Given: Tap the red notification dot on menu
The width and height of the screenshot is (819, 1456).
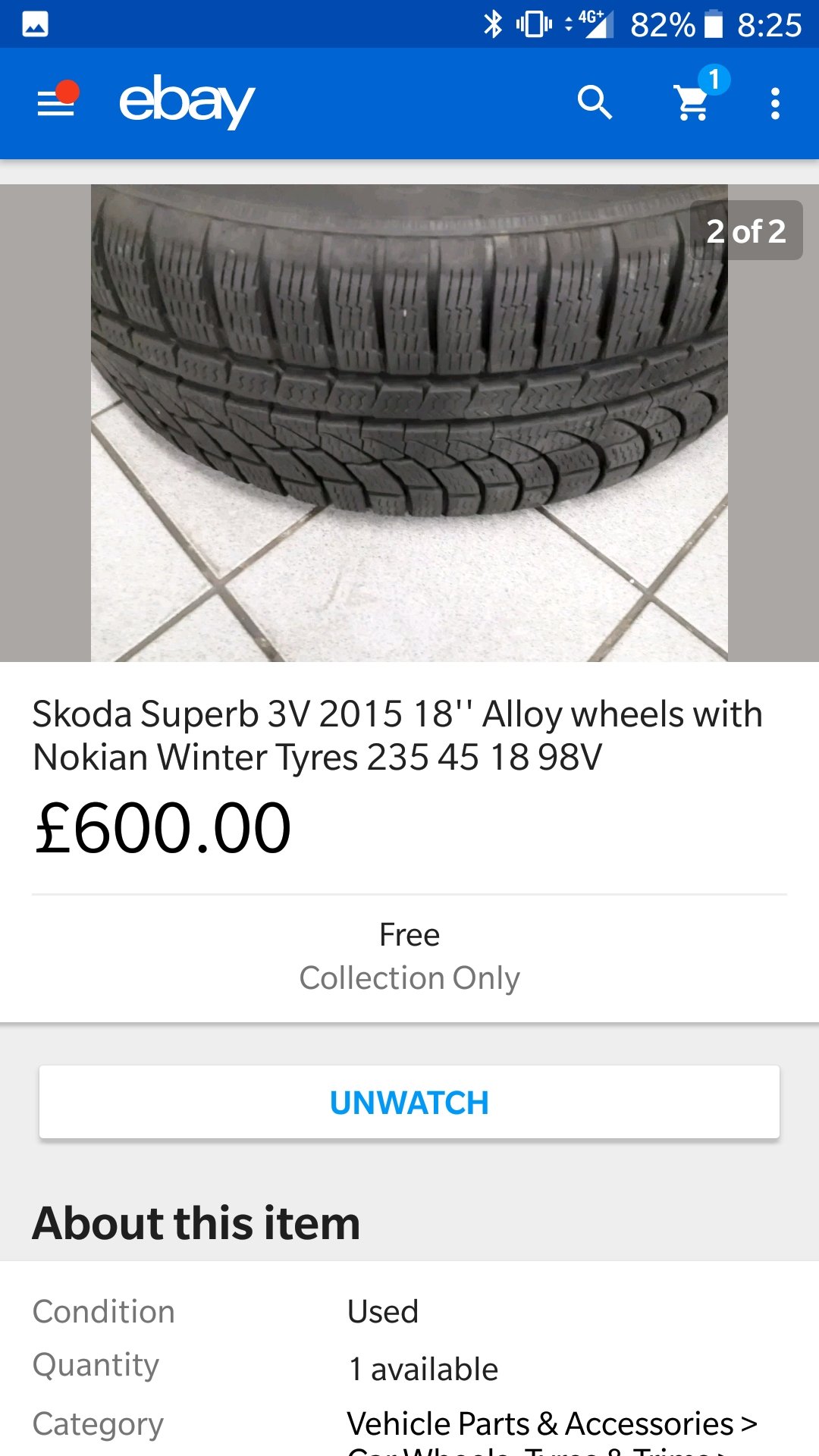Looking at the screenshot, I should [69, 93].
